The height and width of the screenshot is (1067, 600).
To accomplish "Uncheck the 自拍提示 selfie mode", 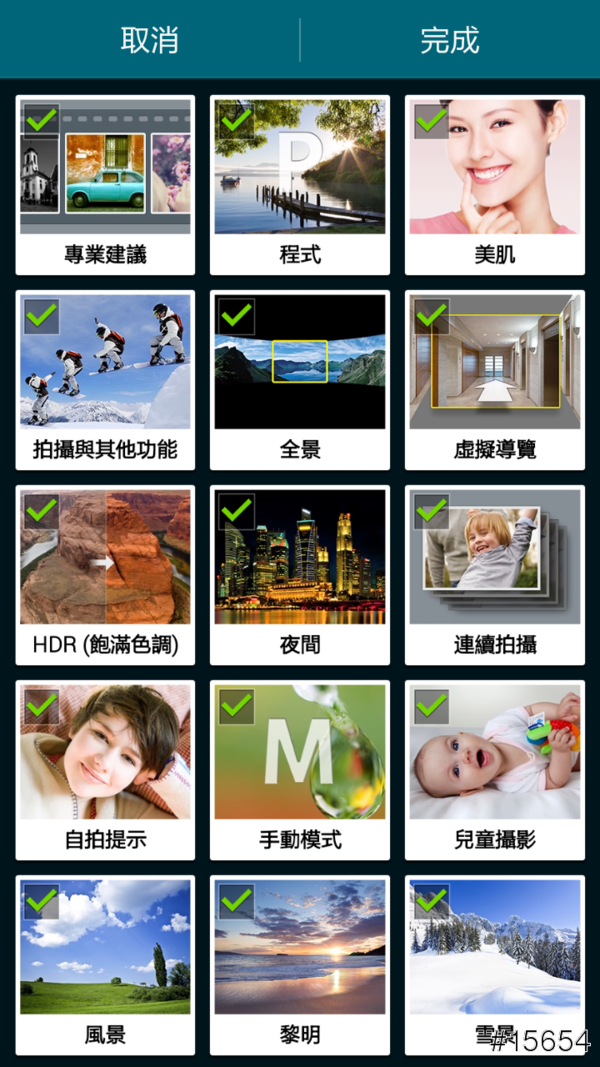I will (105, 770).
